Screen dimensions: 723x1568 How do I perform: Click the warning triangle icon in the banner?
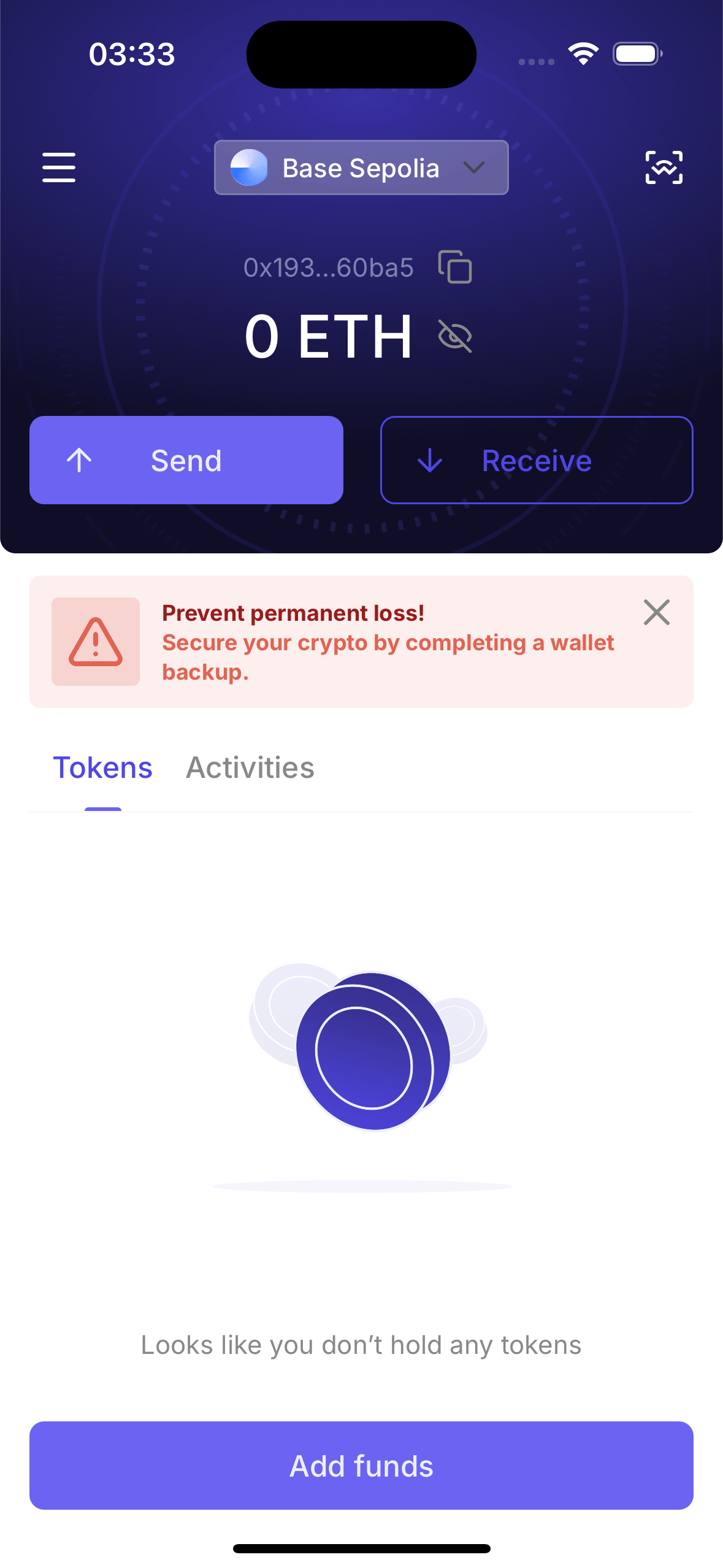pyautogui.click(x=95, y=642)
